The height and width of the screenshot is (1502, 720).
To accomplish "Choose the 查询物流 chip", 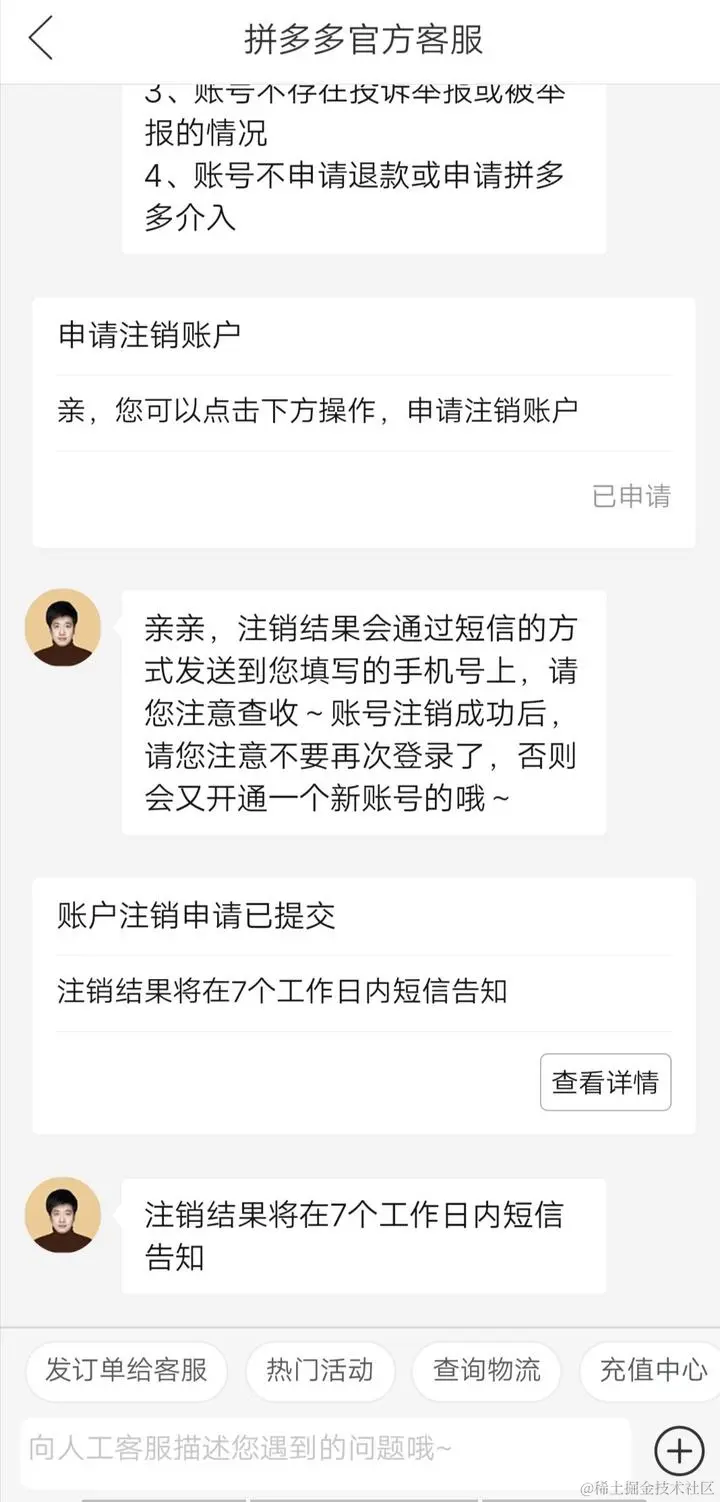I will (487, 1370).
